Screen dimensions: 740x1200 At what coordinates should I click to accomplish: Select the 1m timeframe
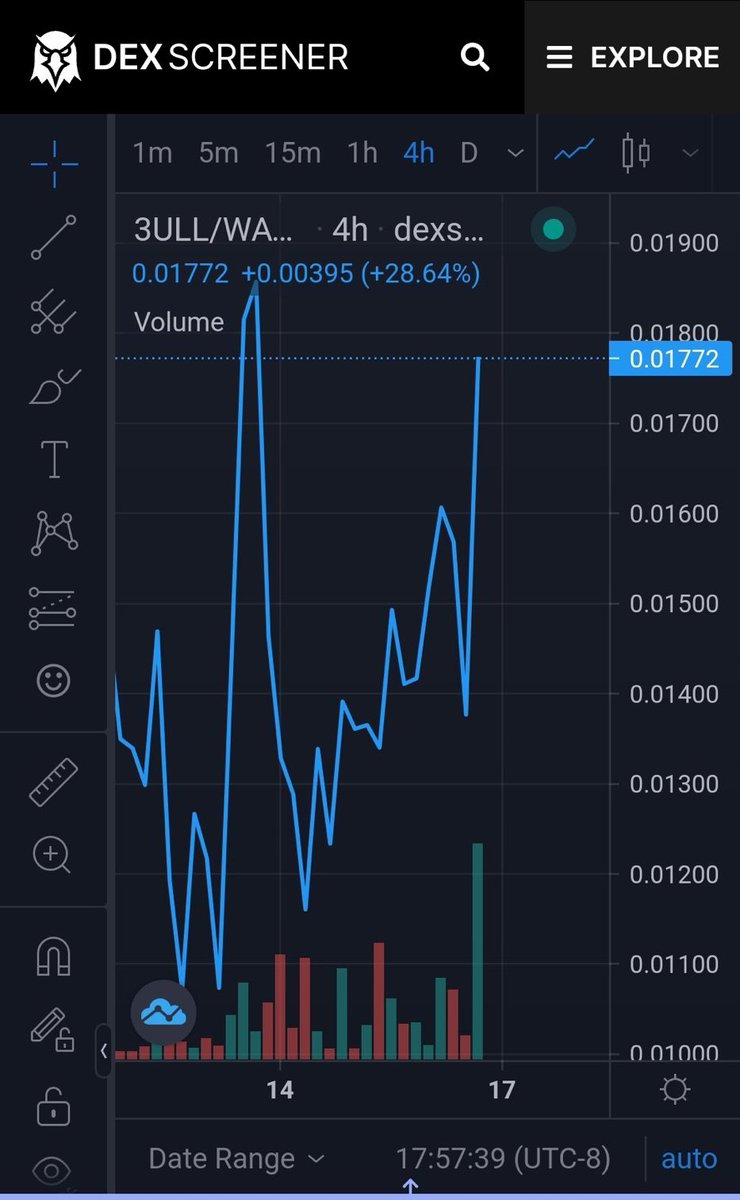click(152, 153)
